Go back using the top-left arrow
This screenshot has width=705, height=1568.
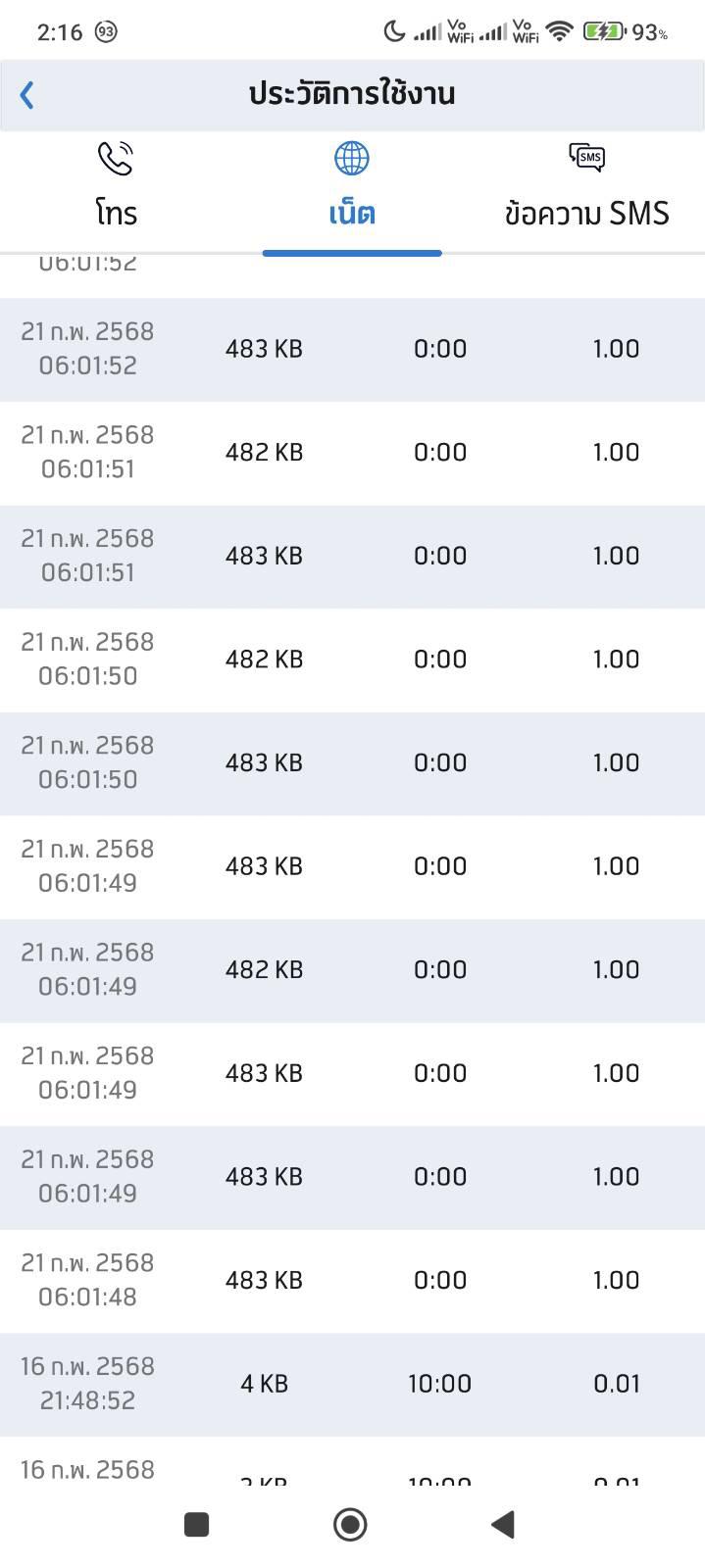(x=27, y=95)
